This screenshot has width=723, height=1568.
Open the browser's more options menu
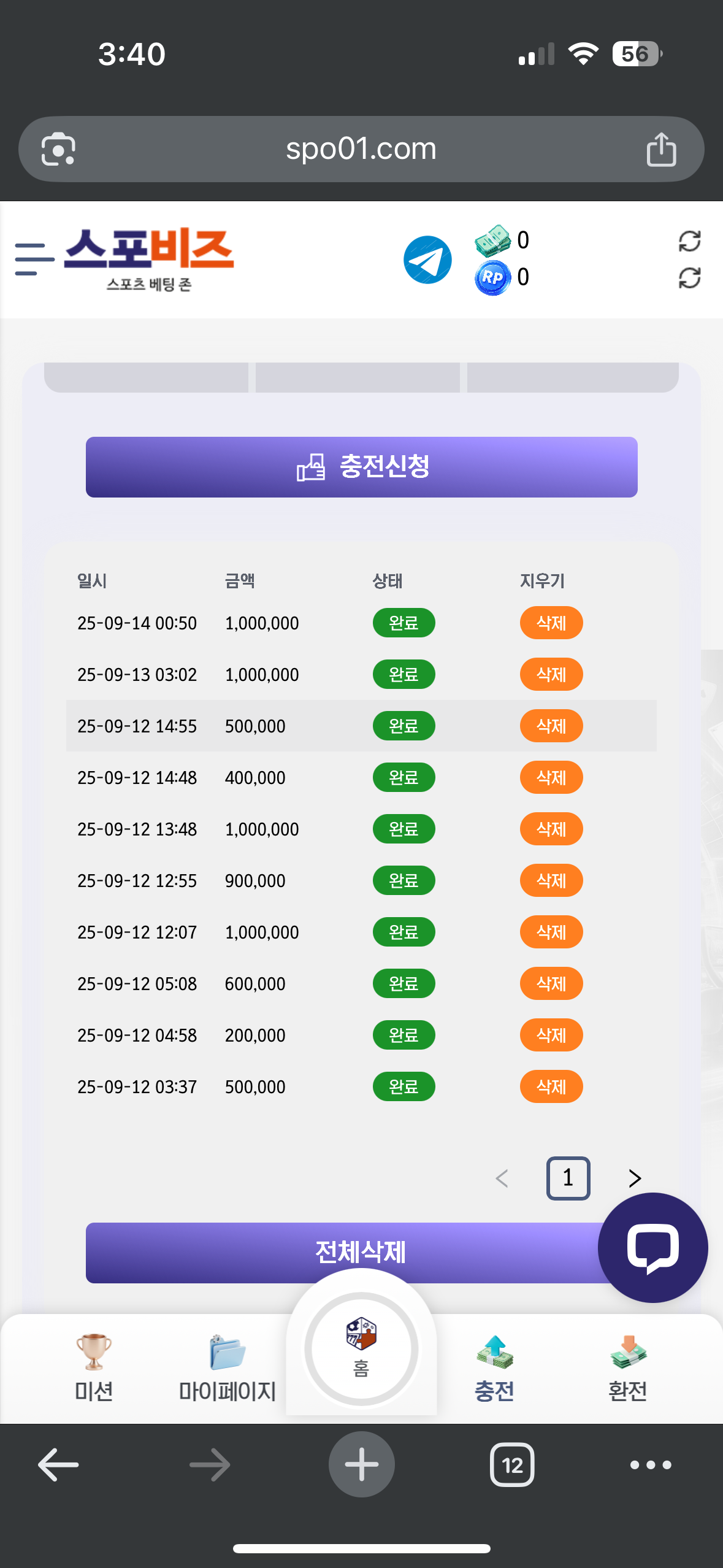tap(651, 1465)
